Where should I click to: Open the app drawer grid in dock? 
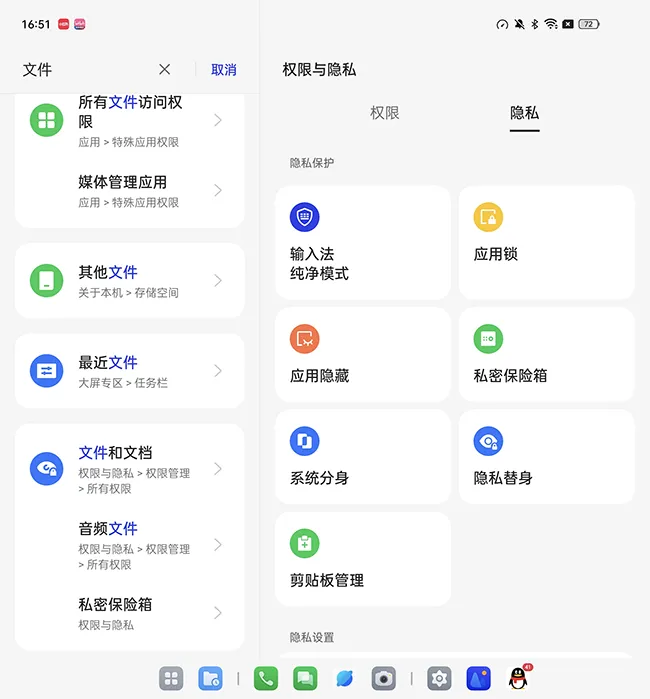point(171,679)
